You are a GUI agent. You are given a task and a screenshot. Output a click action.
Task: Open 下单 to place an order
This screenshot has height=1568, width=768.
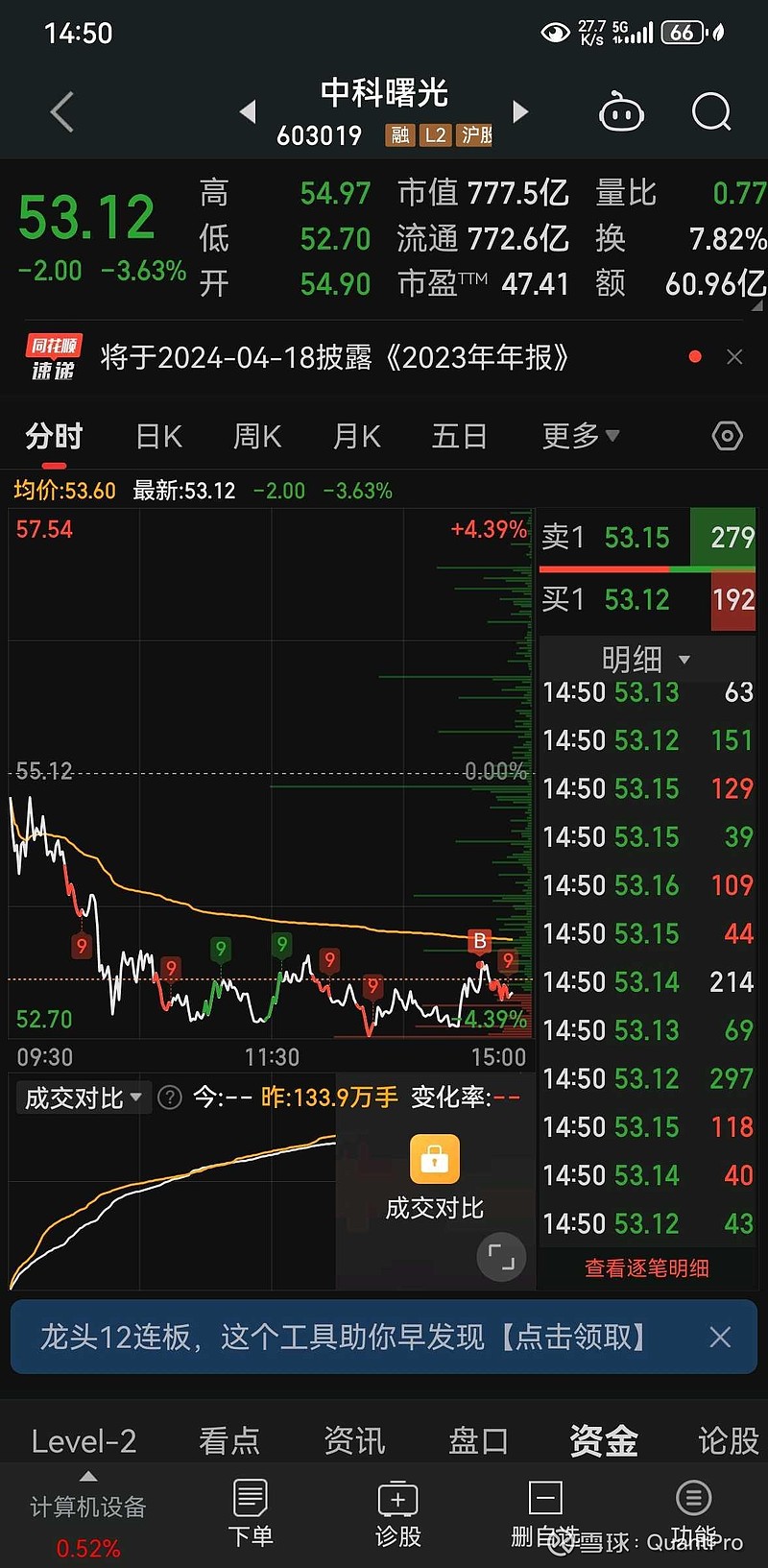250,1513
